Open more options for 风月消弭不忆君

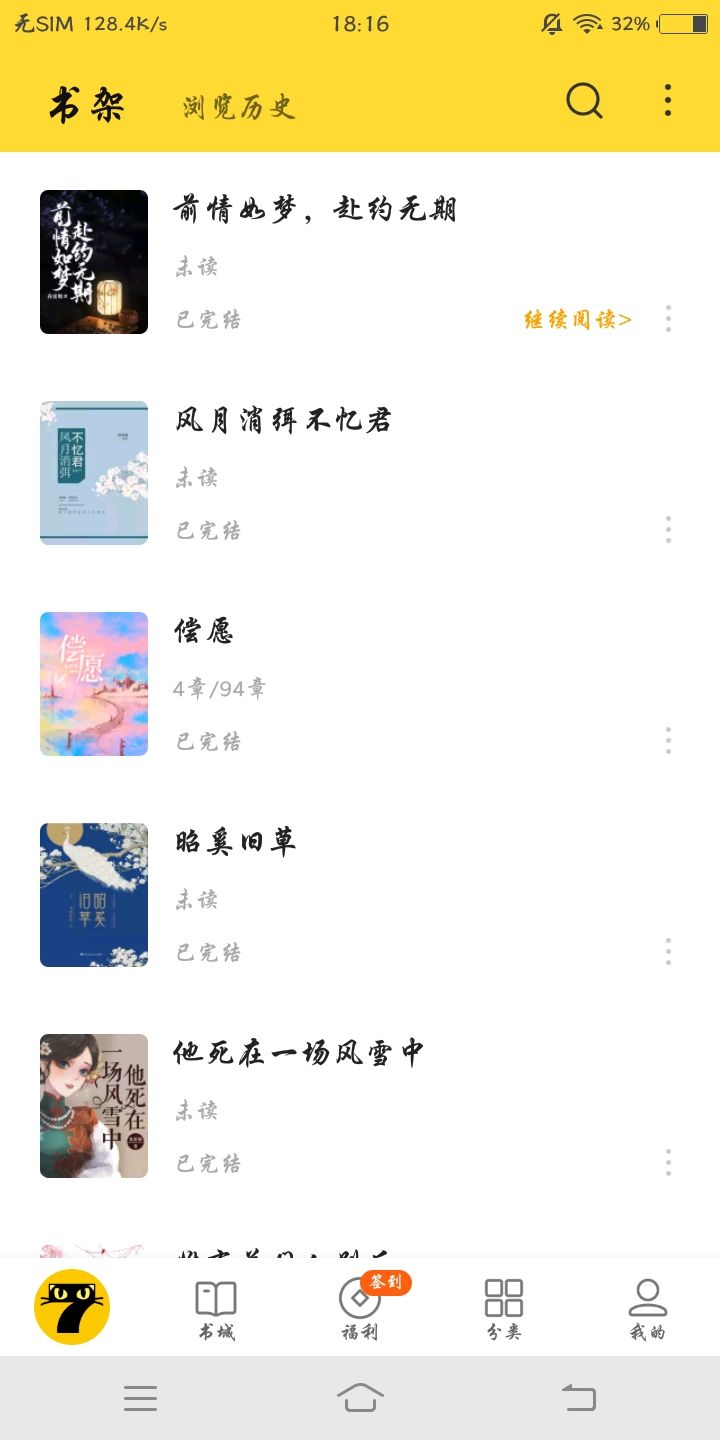(x=668, y=530)
